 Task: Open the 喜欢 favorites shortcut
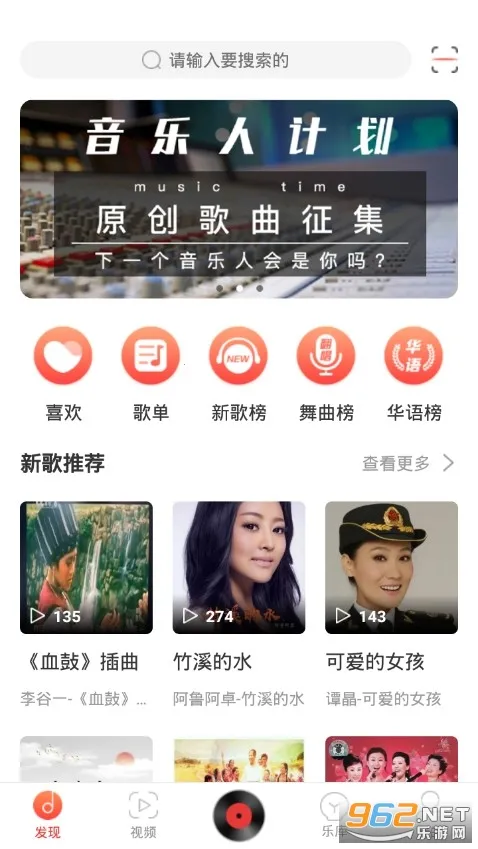tap(63, 375)
